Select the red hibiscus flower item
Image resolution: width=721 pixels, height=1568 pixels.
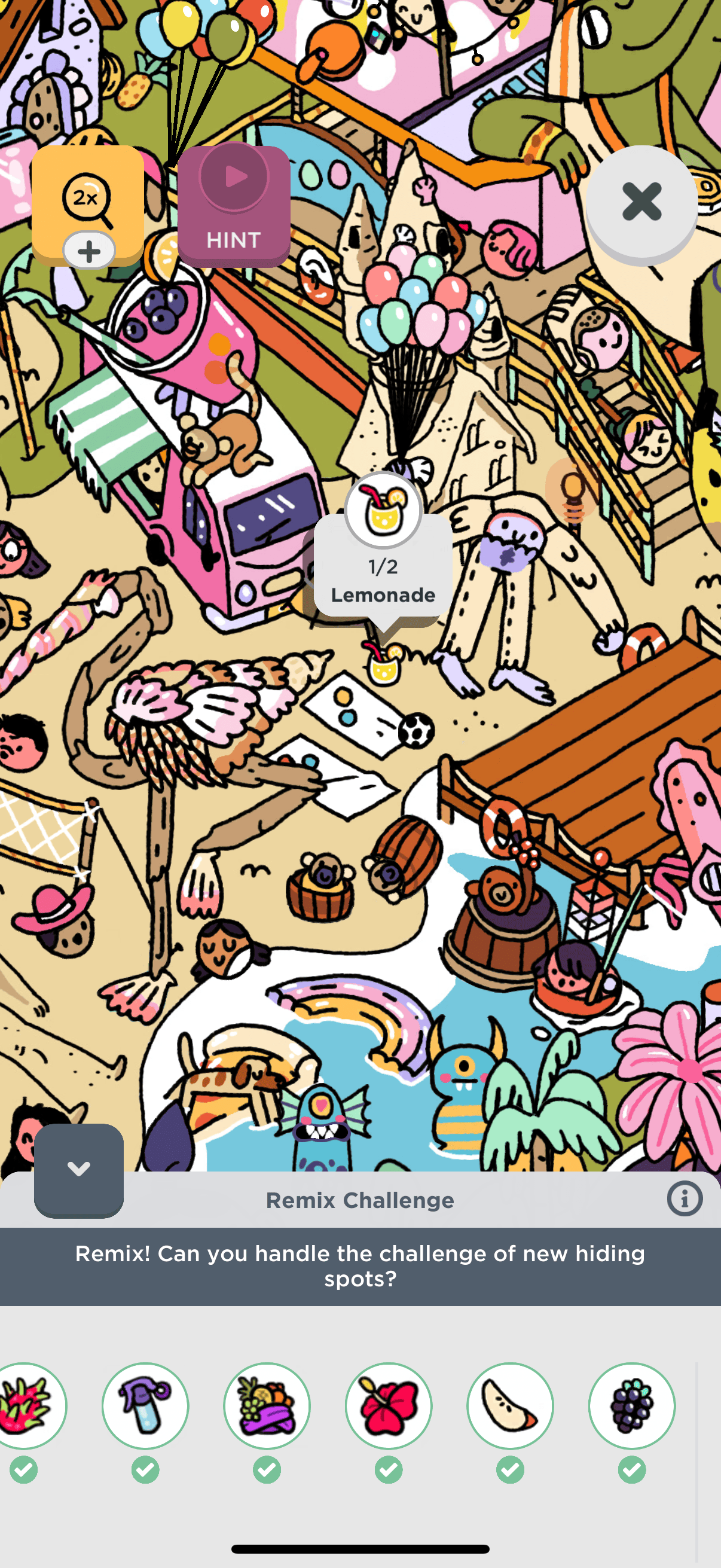pos(389,1405)
